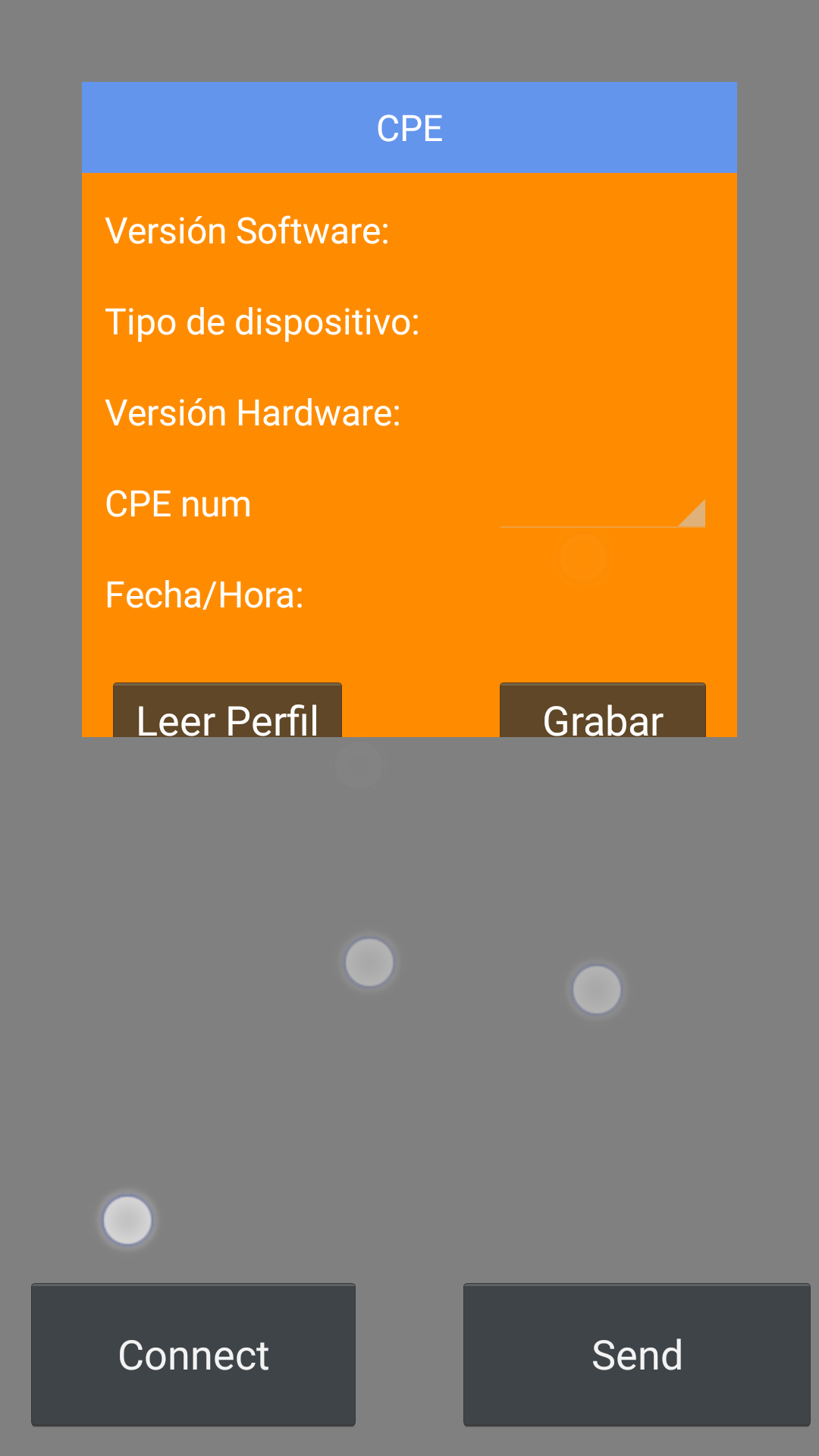819x1456 pixels.
Task: Tap the Send button
Action: tap(637, 1354)
